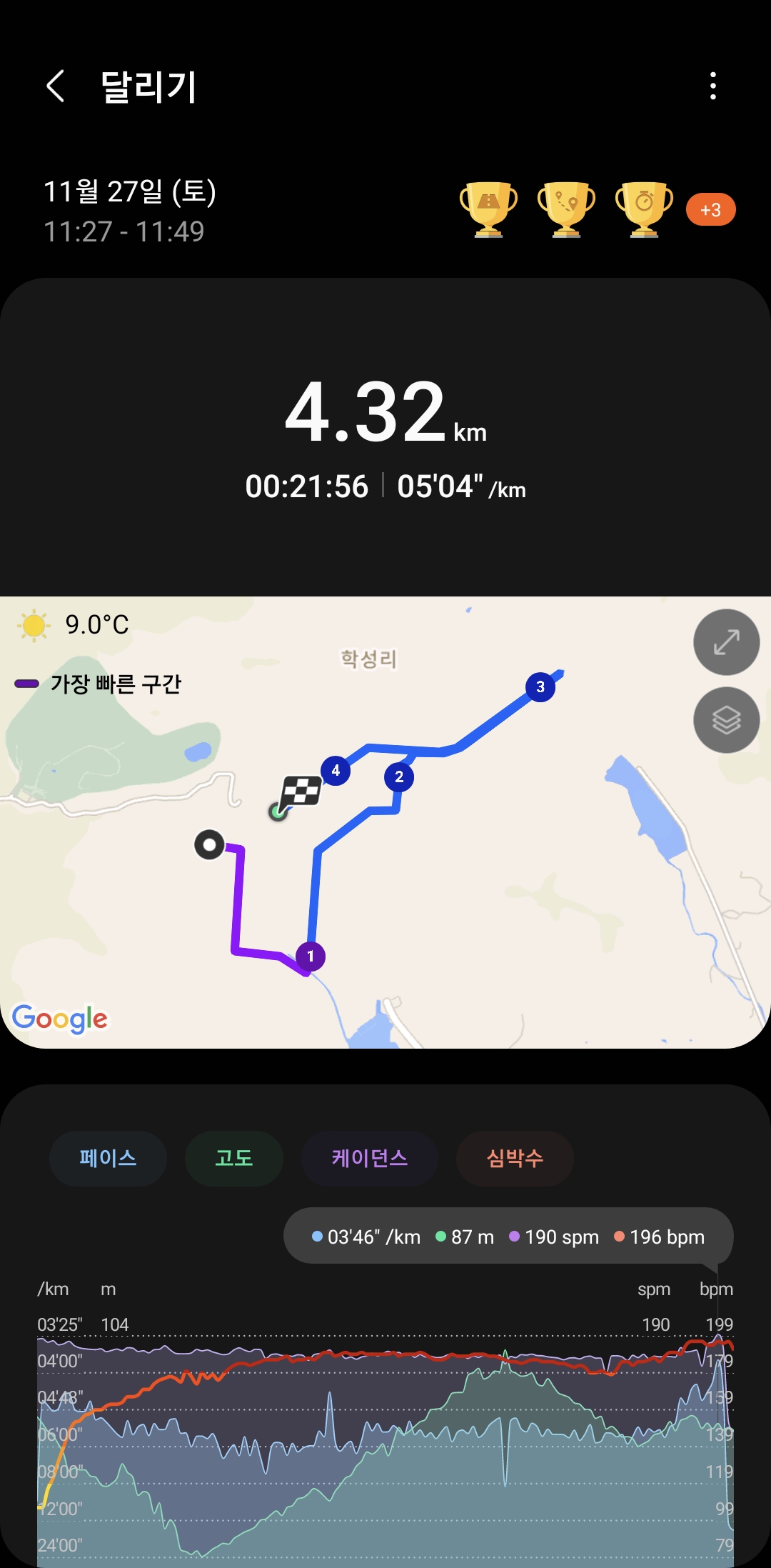This screenshot has width=771, height=1568.
Task: Toggle the 심박수 chart chip
Action: [x=515, y=1158]
